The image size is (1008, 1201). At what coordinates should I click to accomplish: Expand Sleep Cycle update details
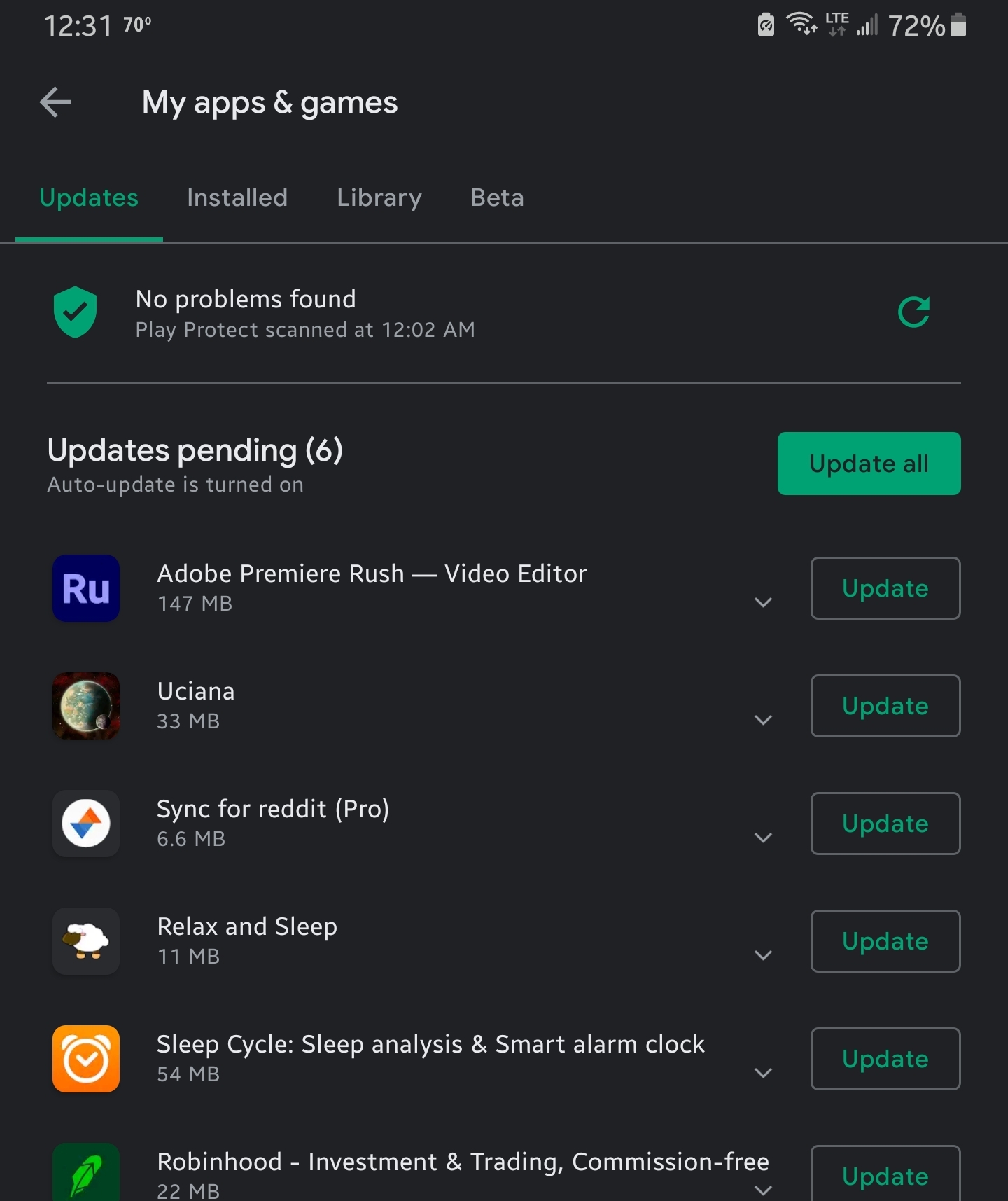point(764,1073)
